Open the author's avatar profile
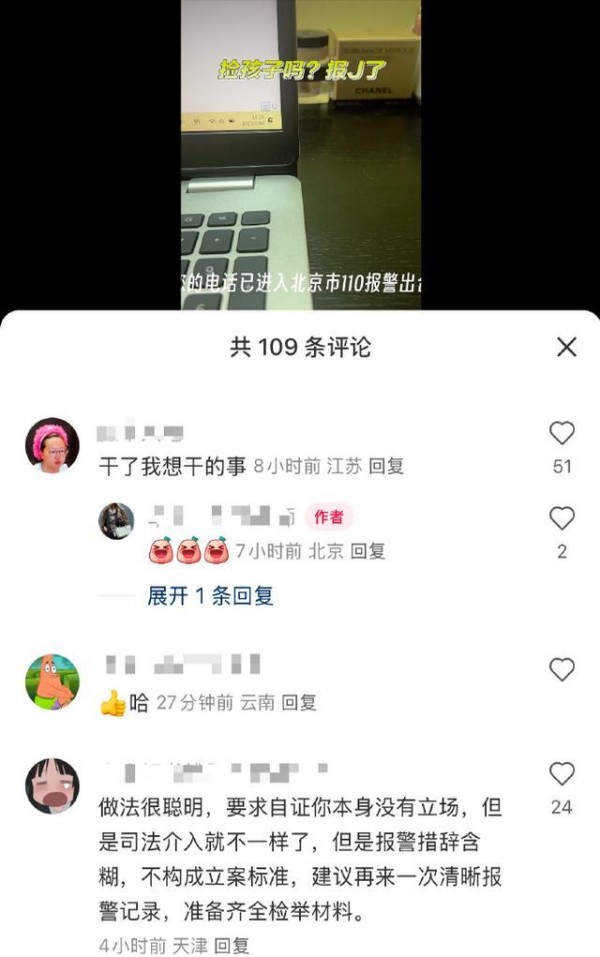The height and width of the screenshot is (957, 600). pyautogui.click(x=116, y=521)
